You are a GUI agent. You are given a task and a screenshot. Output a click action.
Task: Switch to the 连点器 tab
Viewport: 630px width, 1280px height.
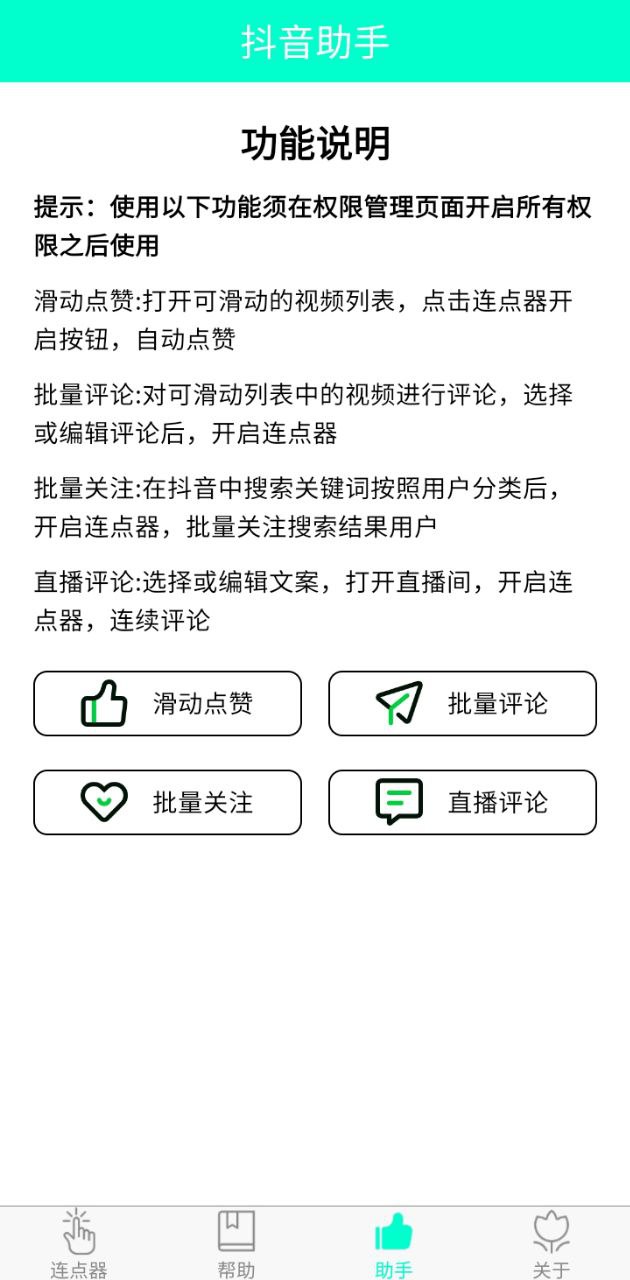pyautogui.click(x=79, y=1243)
